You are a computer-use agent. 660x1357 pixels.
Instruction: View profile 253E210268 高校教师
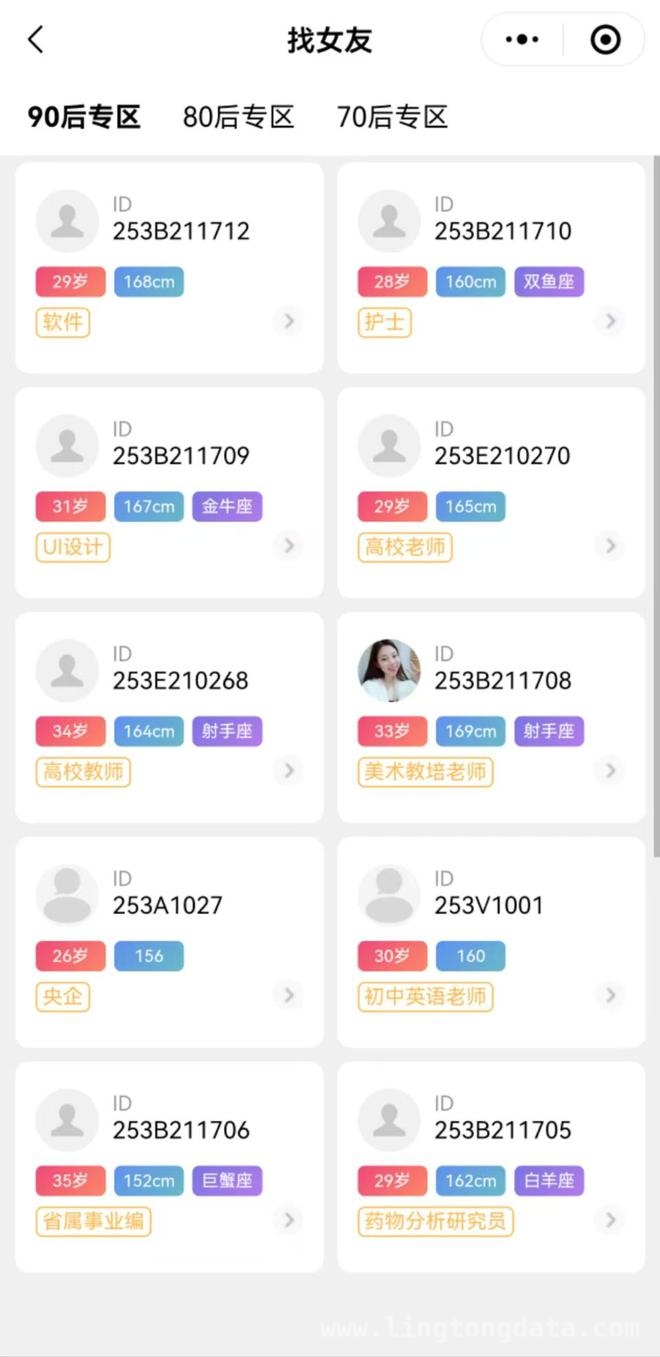(169, 717)
